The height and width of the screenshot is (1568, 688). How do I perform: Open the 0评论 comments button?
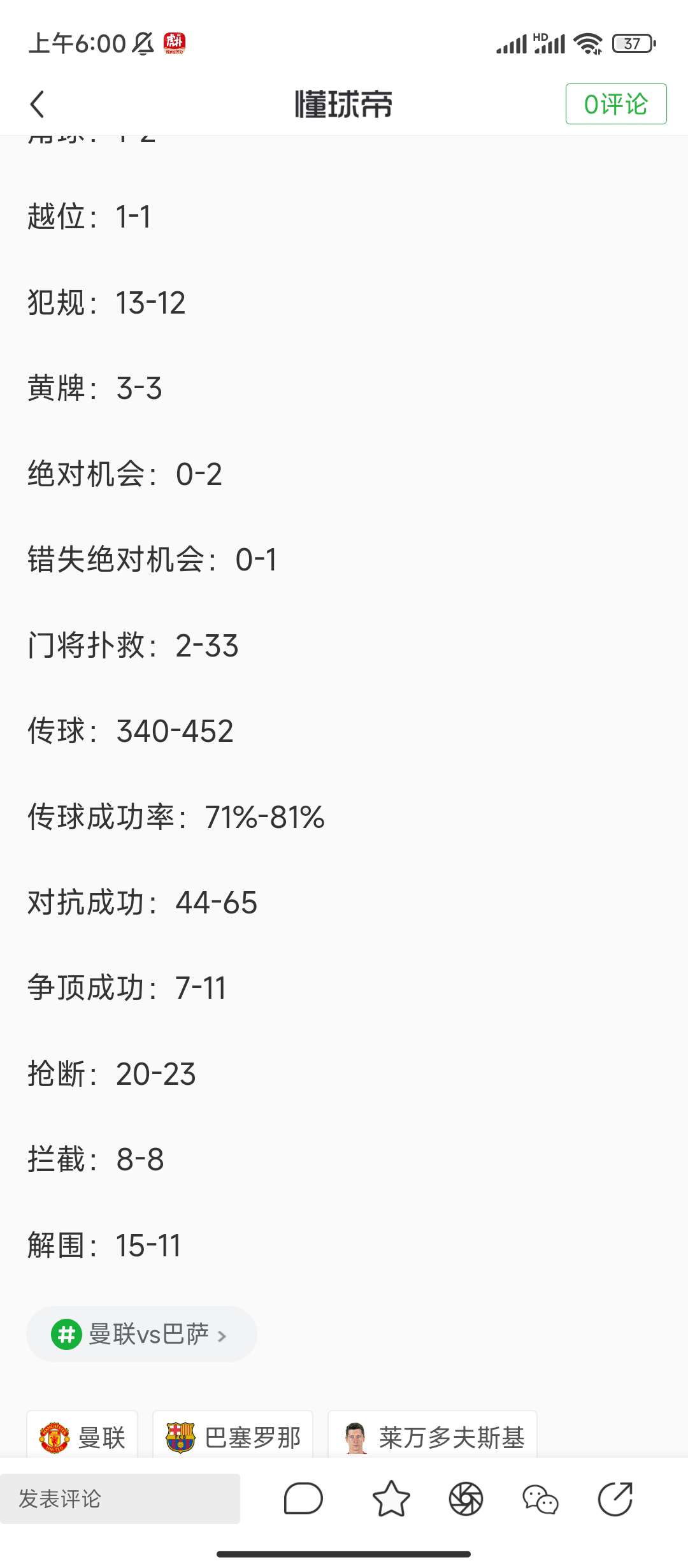(x=616, y=104)
